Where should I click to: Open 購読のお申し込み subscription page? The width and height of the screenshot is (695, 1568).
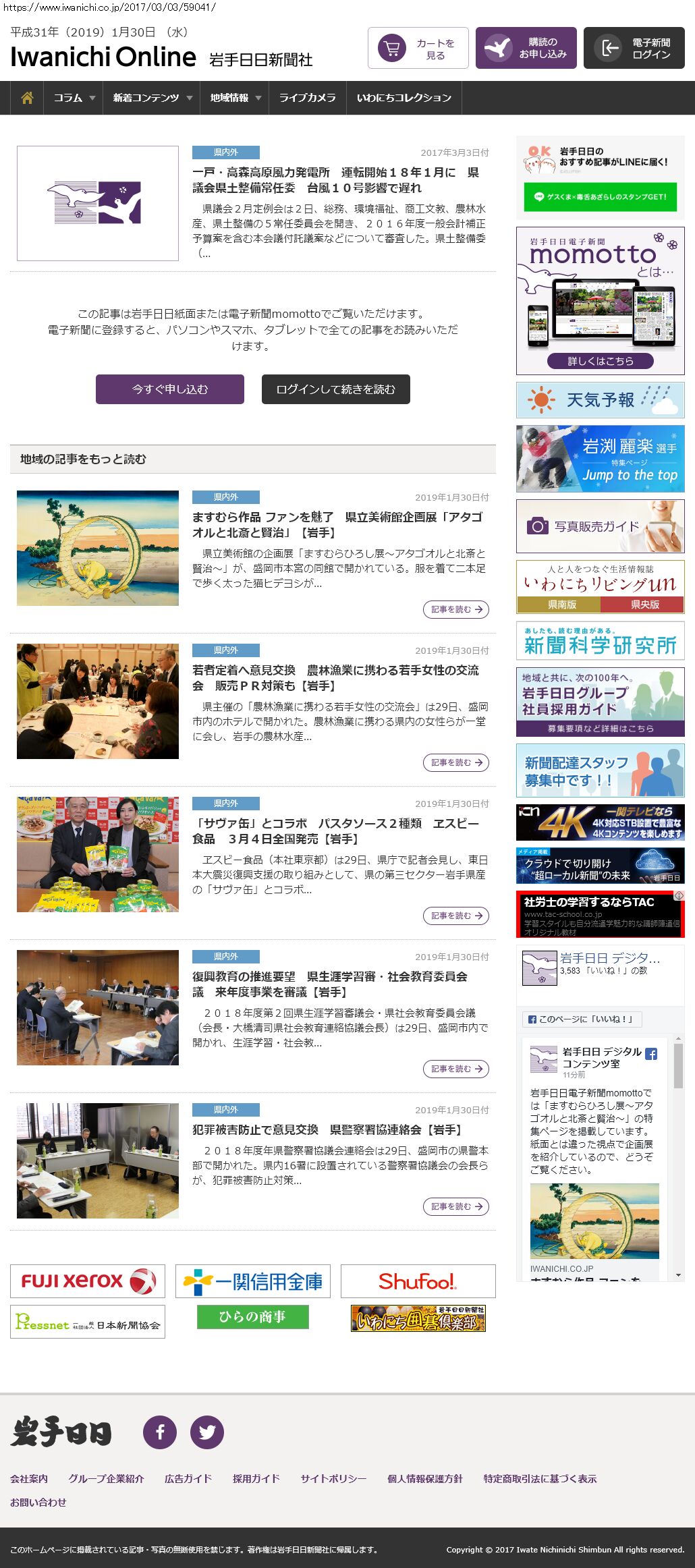pyautogui.click(x=526, y=48)
